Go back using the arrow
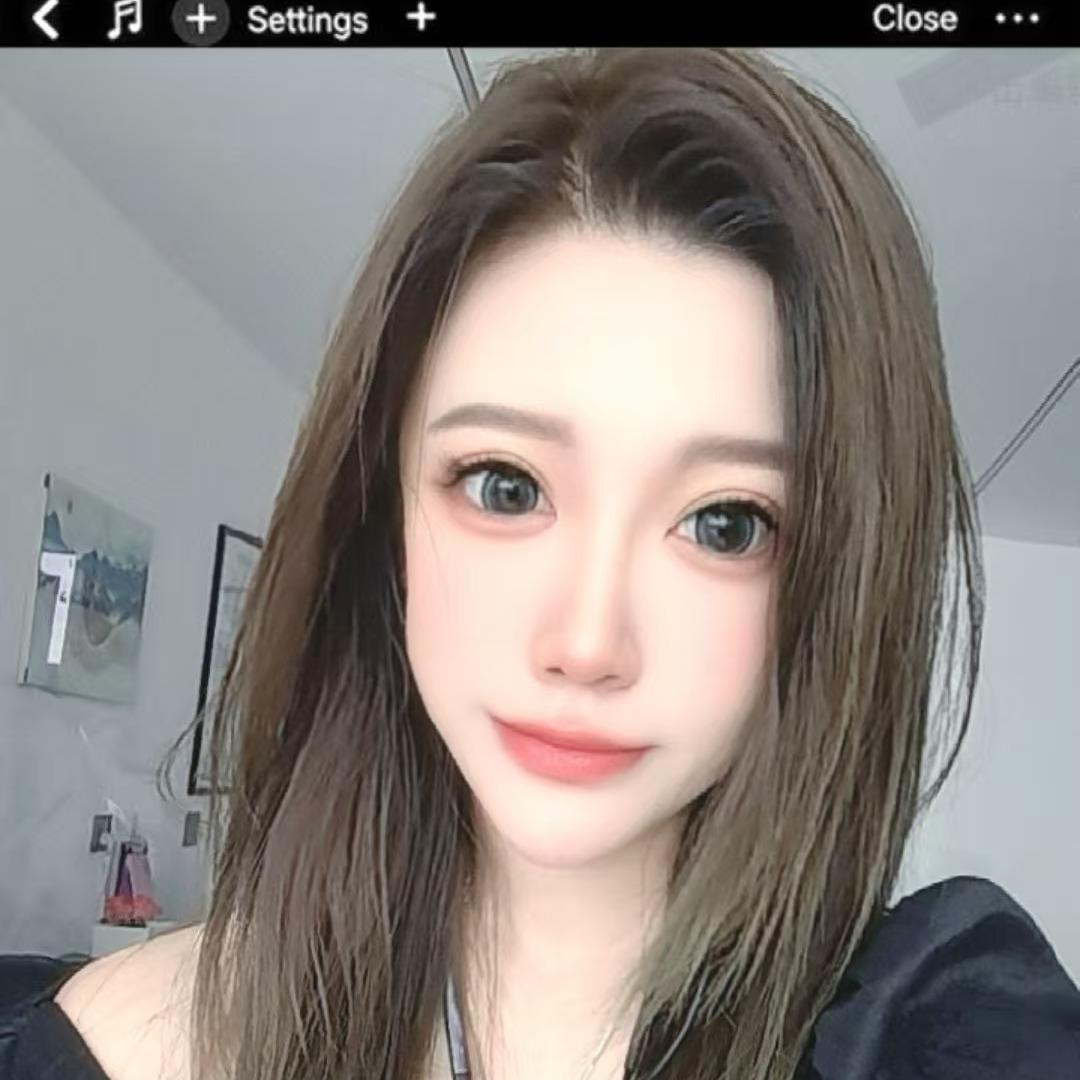This screenshot has height=1080, width=1080. 45,19
